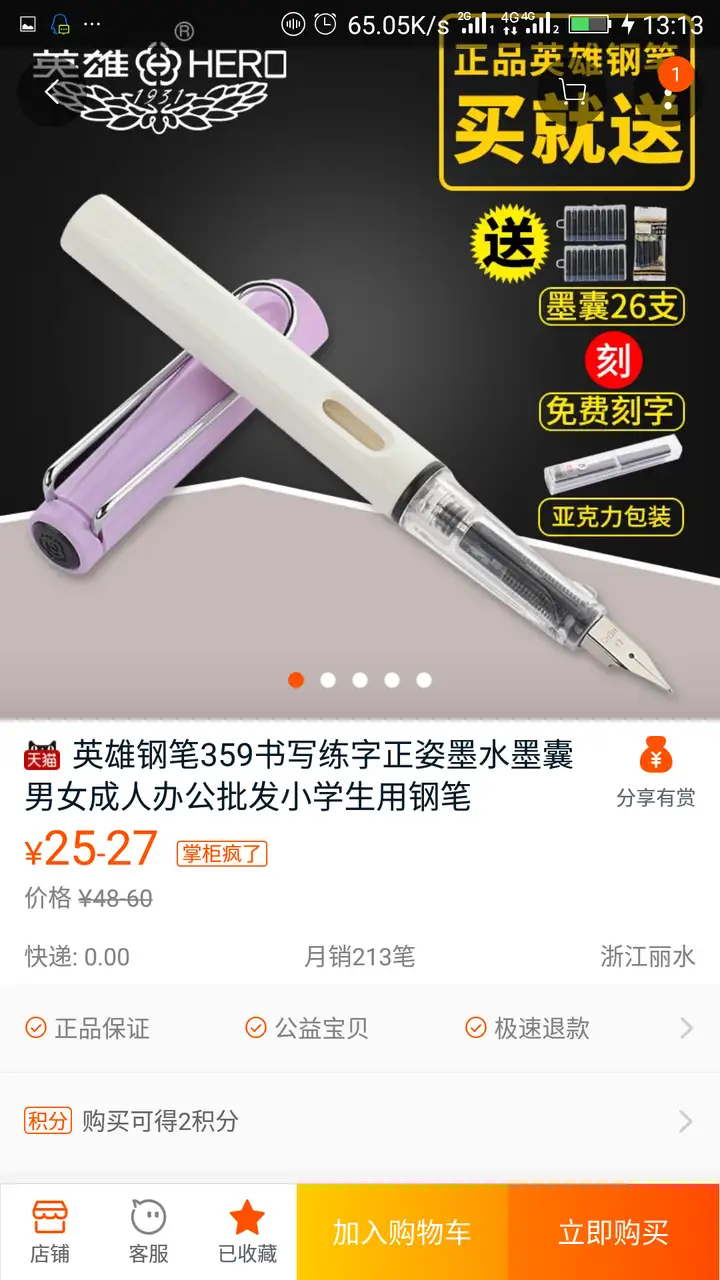Toggle the 已收藏 favorite star
This screenshot has width=720, height=1280.
click(x=247, y=1232)
